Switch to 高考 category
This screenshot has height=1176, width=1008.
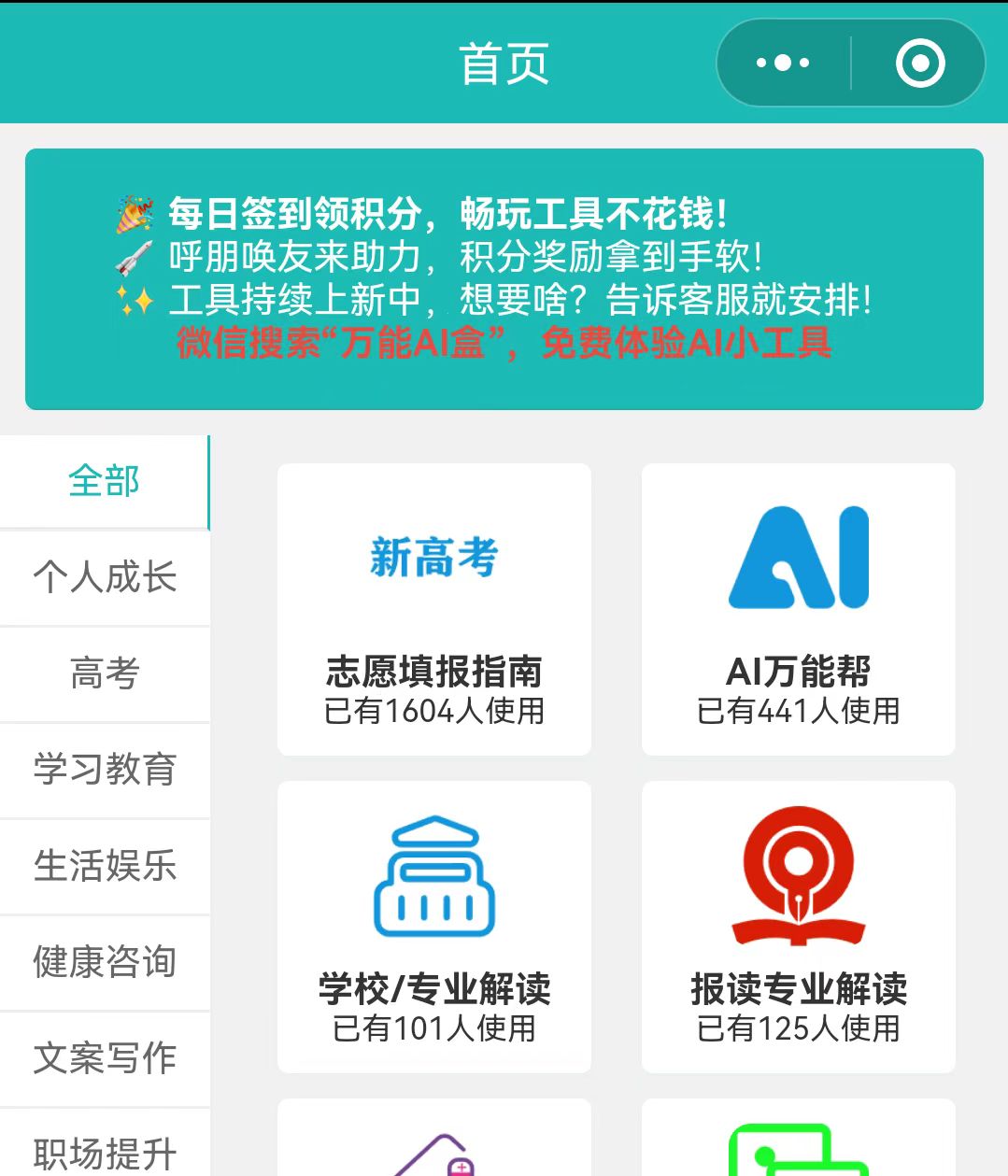[104, 673]
